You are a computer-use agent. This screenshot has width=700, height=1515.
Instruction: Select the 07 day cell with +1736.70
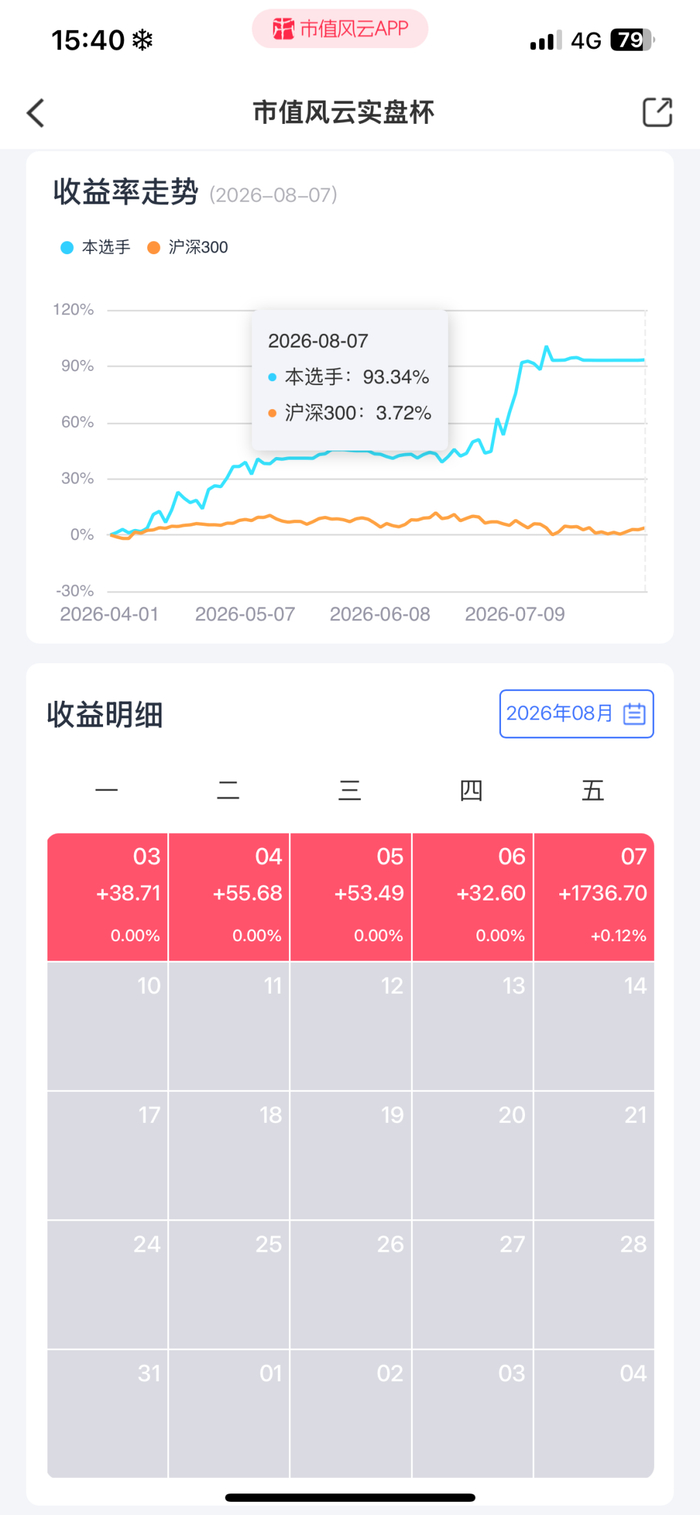[594, 897]
